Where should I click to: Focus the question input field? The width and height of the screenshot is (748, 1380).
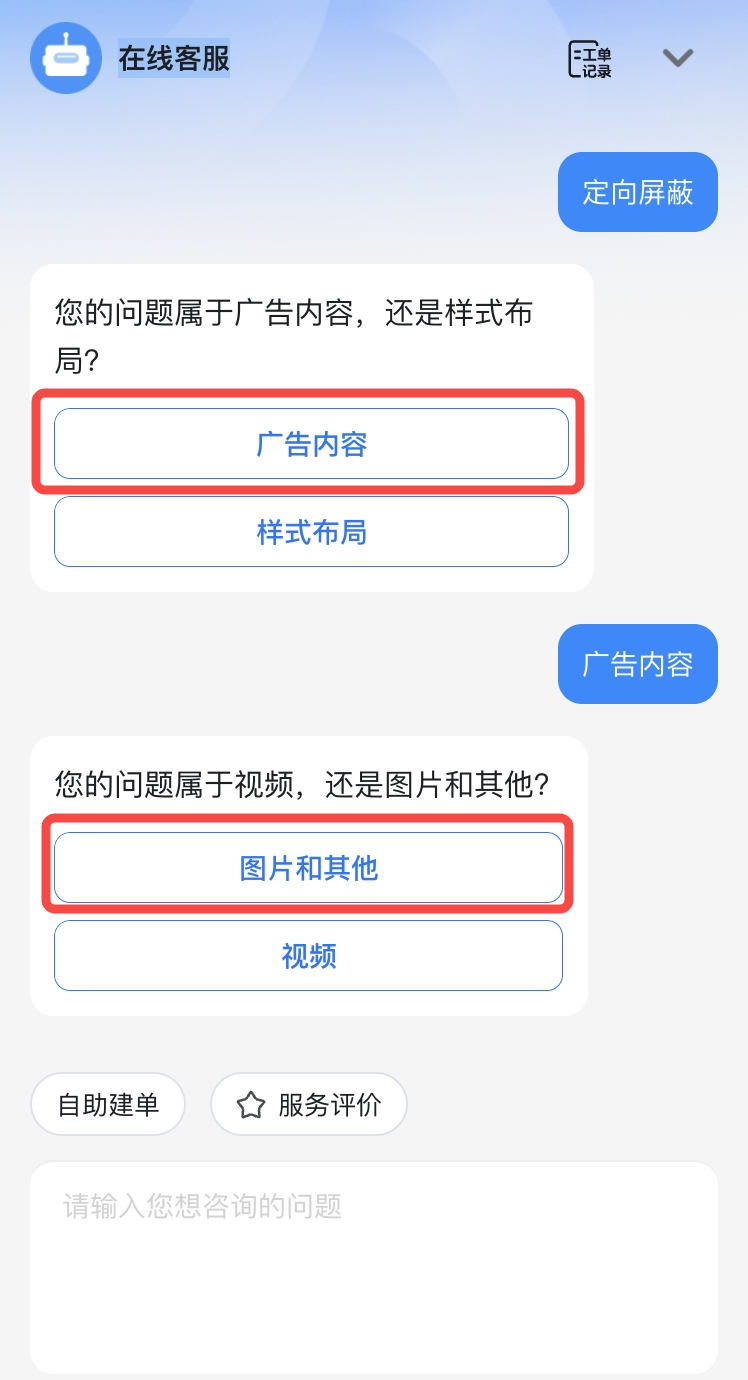(374, 1266)
